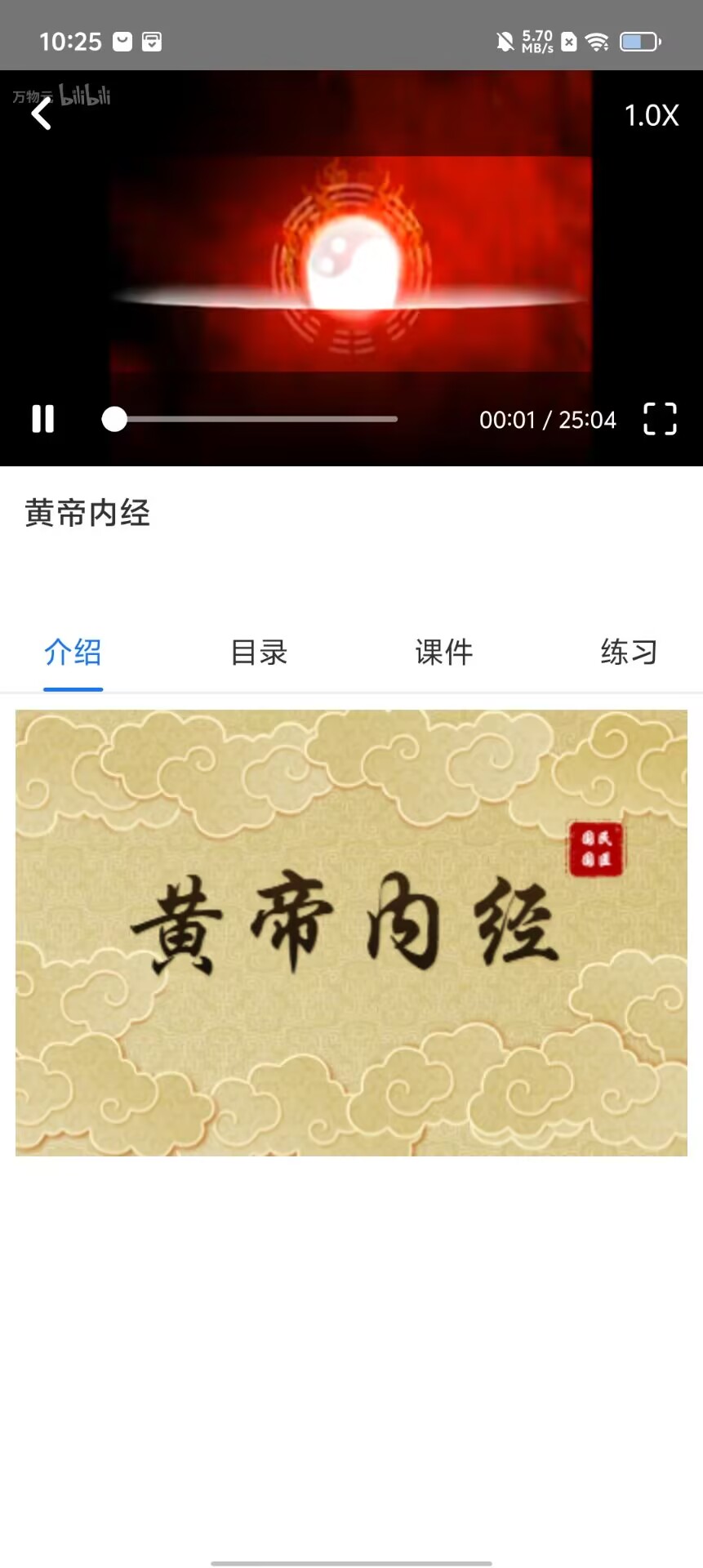Image resolution: width=703 pixels, height=1568 pixels.
Task: Switch to the 目录 tab
Action: (x=259, y=653)
